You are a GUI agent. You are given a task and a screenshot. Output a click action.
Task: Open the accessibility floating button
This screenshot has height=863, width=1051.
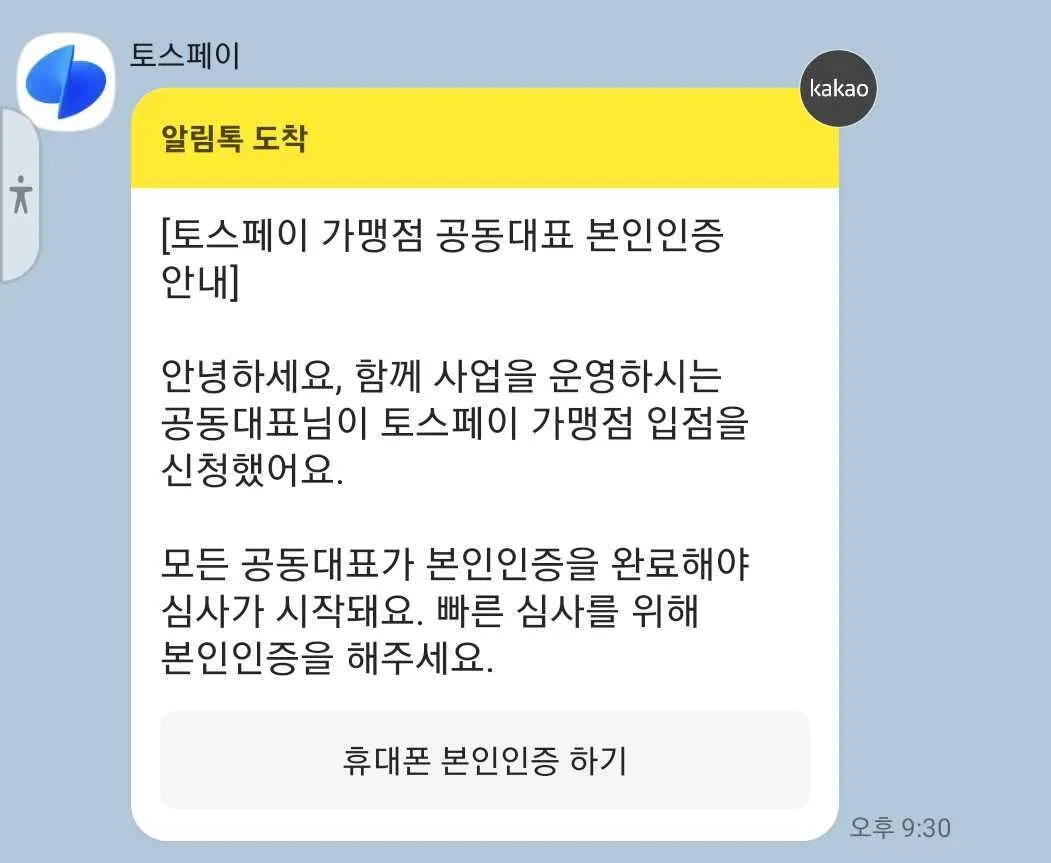[x=20, y=195]
